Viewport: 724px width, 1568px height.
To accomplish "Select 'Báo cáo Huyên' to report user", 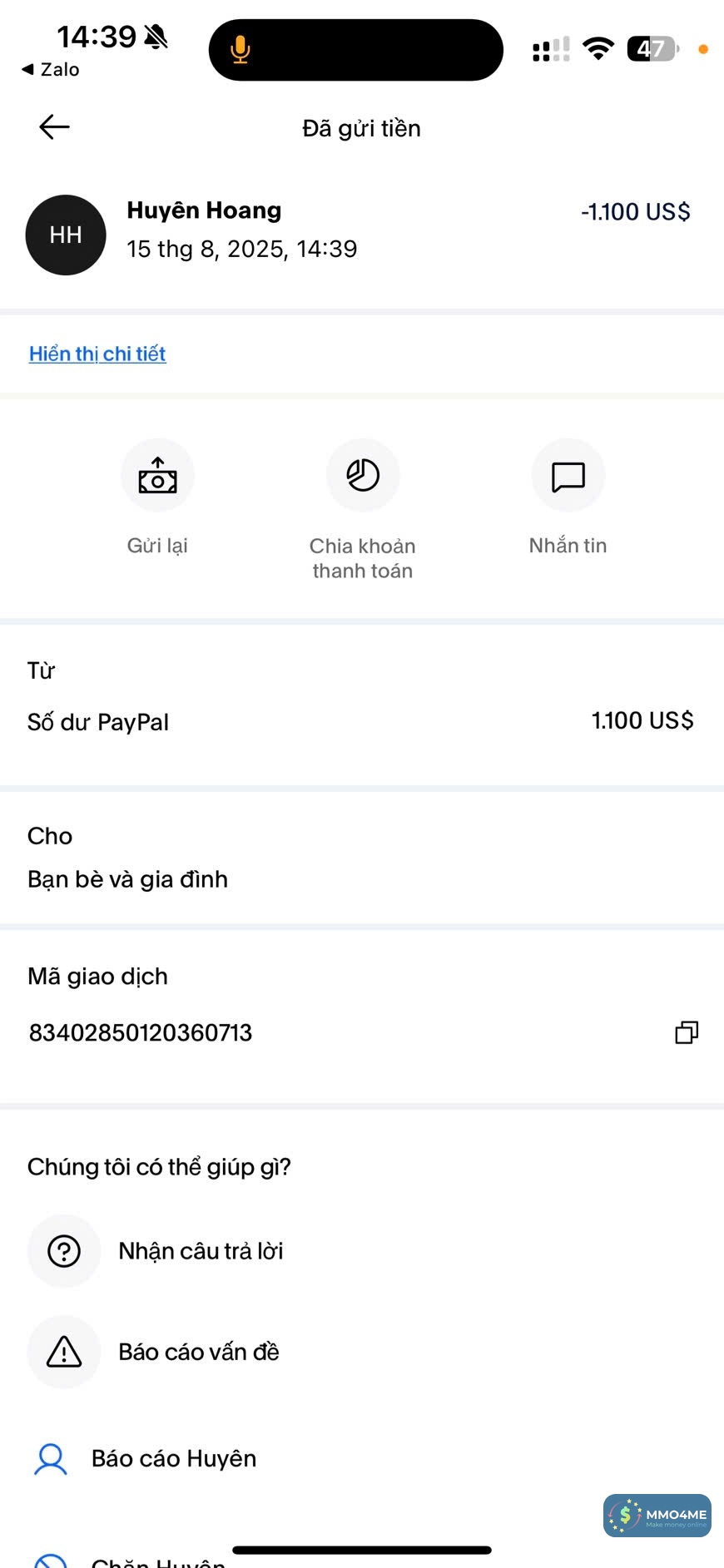I will click(x=173, y=1458).
